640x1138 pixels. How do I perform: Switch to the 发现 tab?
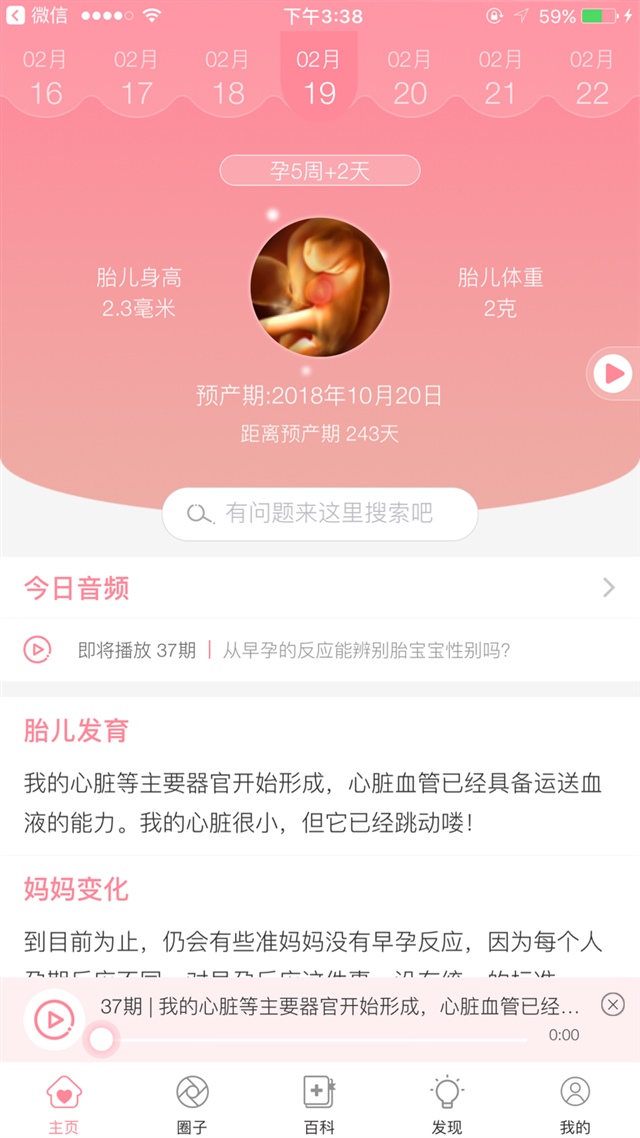(447, 1104)
